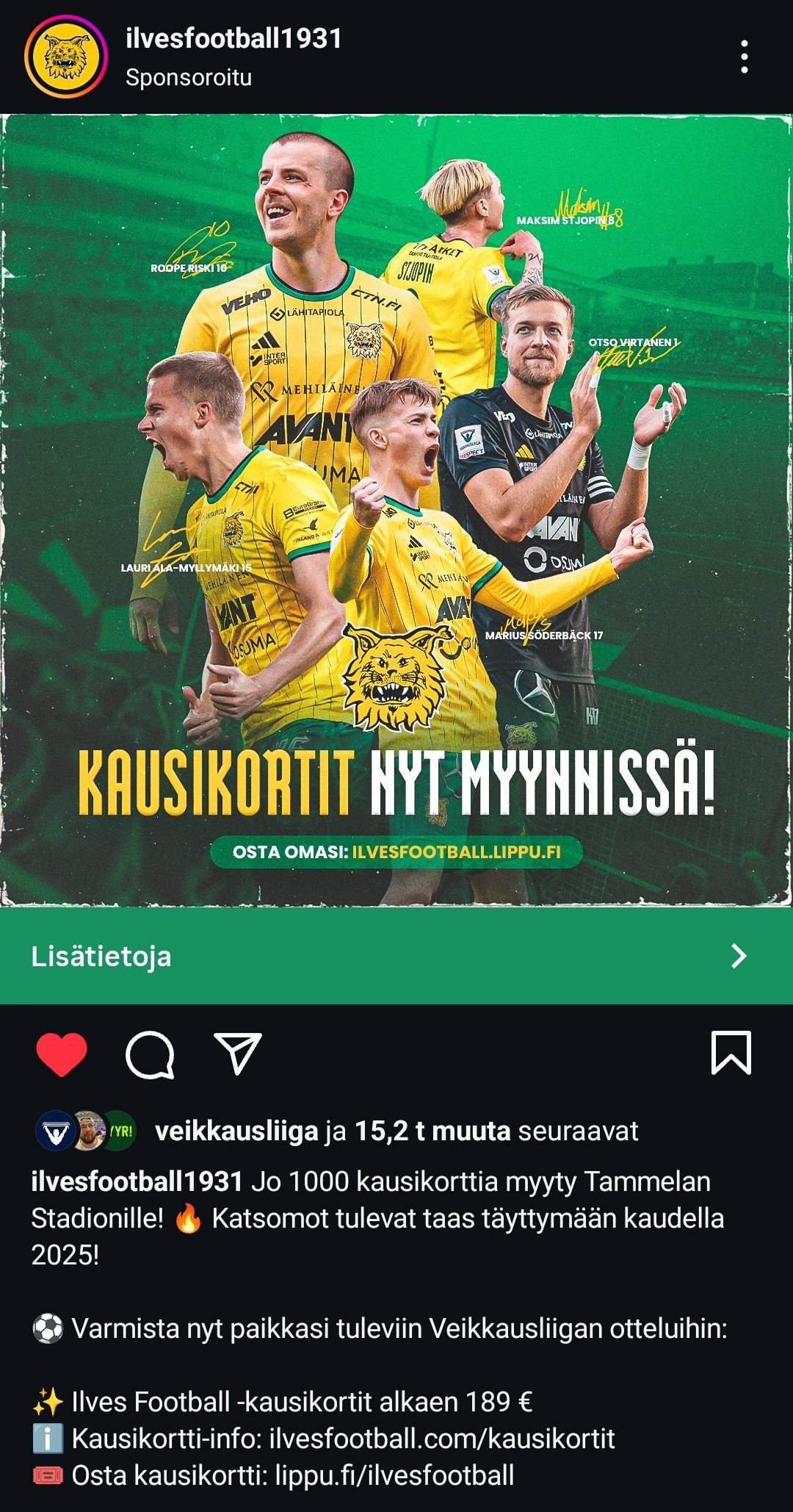Share the post via paper plane icon

pos(237,1054)
